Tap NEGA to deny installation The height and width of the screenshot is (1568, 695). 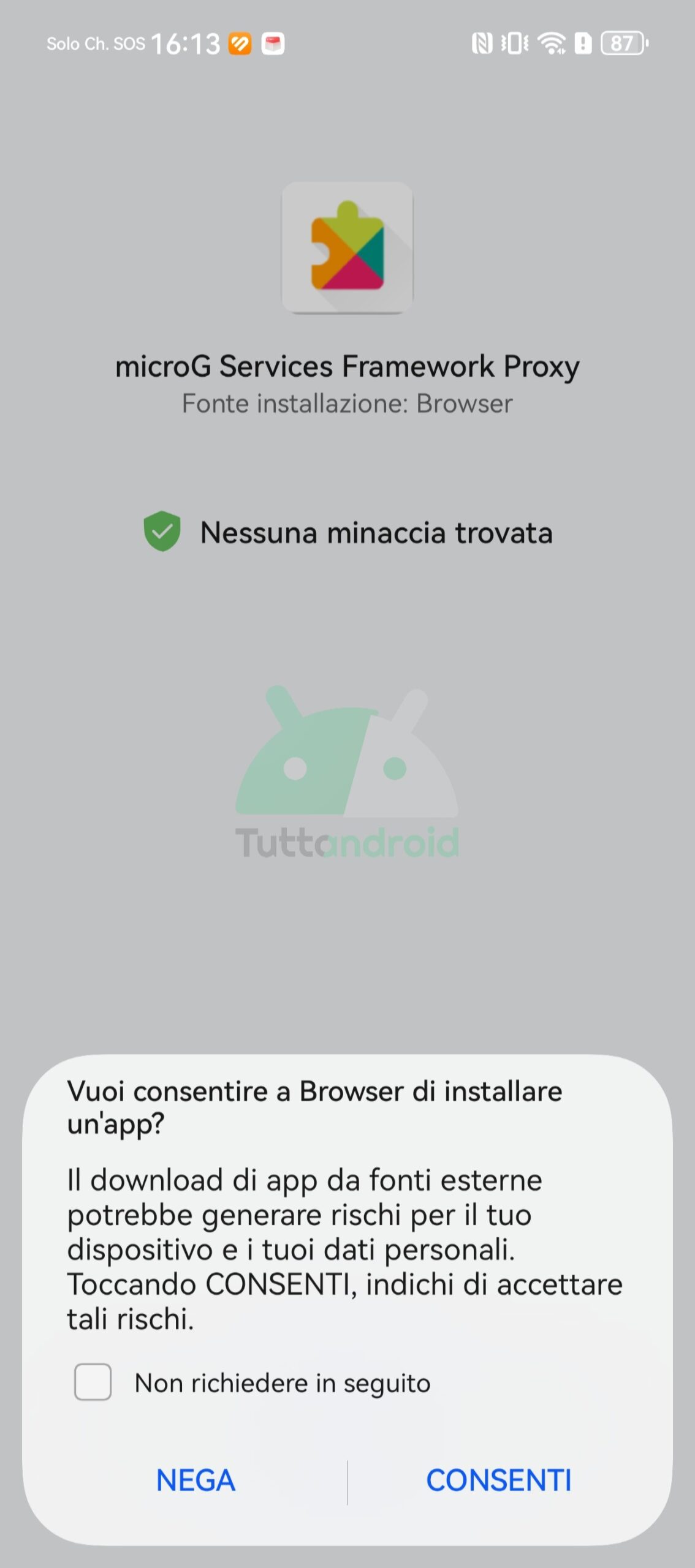(196, 1480)
